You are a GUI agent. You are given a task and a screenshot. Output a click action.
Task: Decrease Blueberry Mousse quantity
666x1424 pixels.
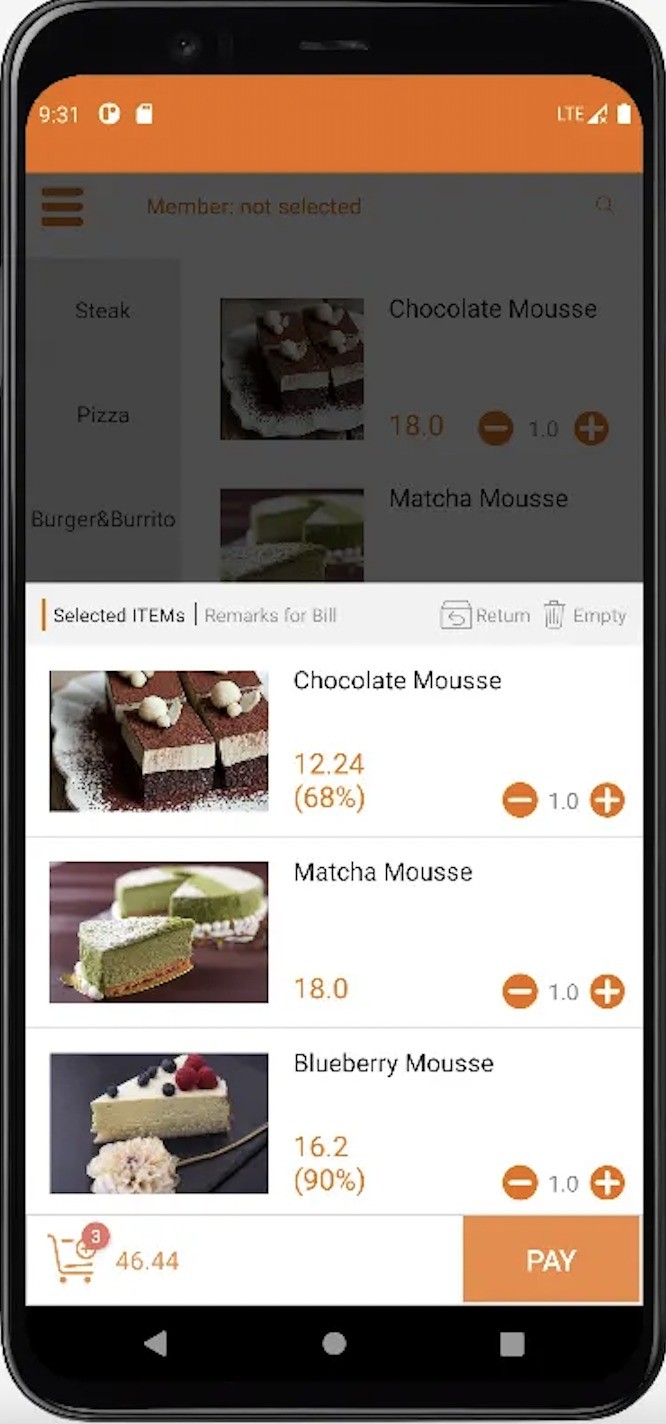pyautogui.click(x=520, y=1183)
